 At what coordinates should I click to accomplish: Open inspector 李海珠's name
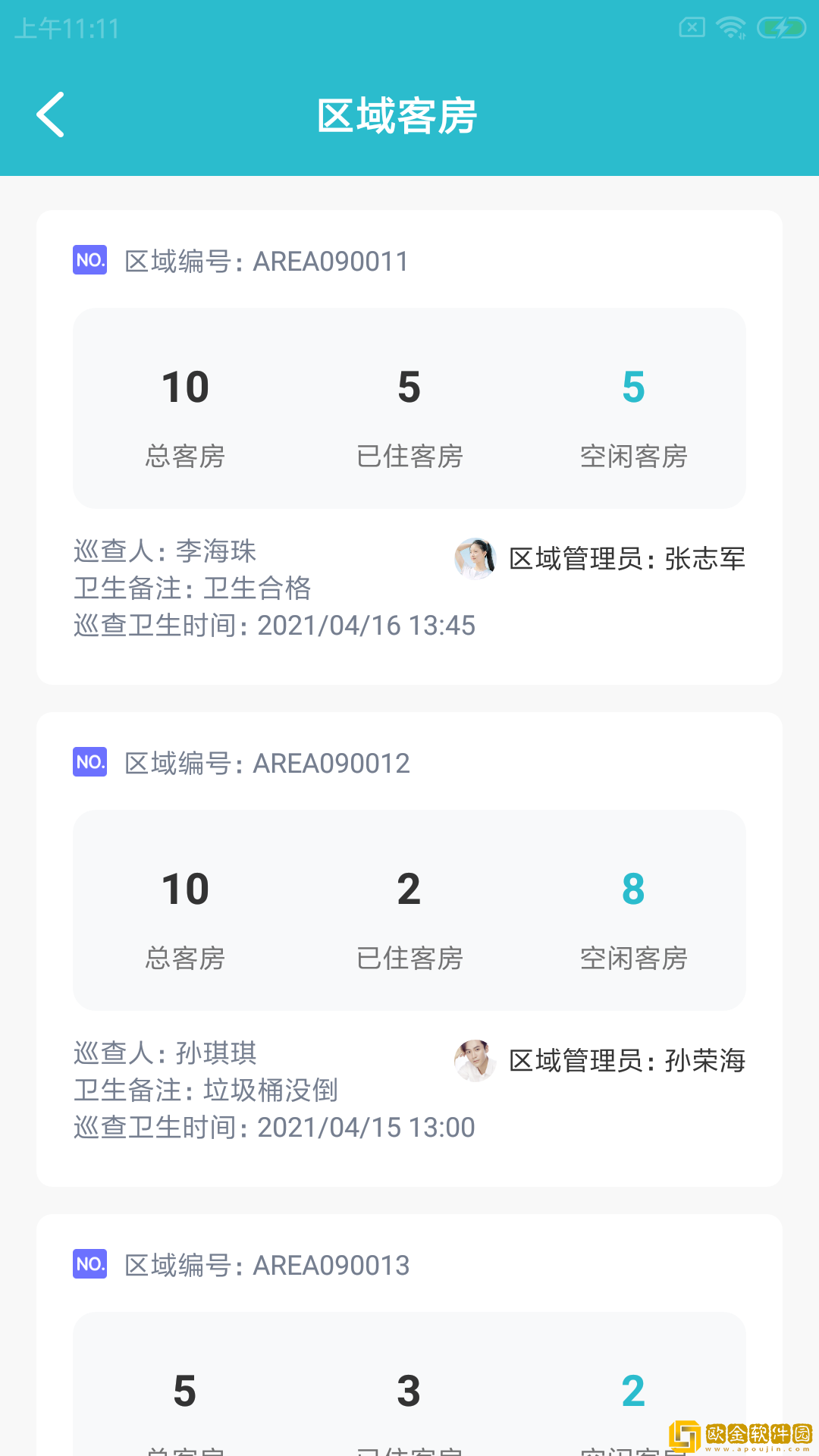coord(215,551)
